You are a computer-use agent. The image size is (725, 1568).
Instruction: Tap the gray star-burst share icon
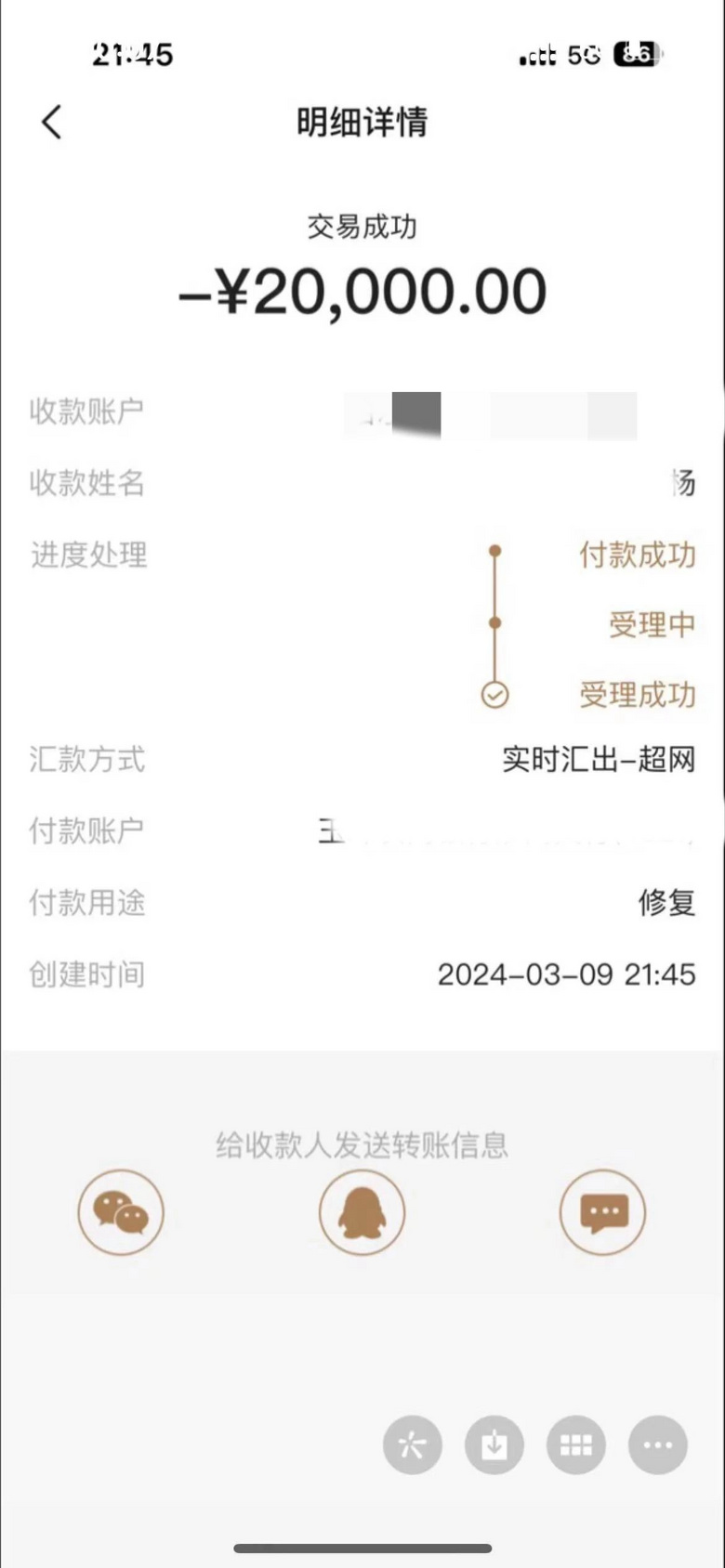pos(412,1444)
